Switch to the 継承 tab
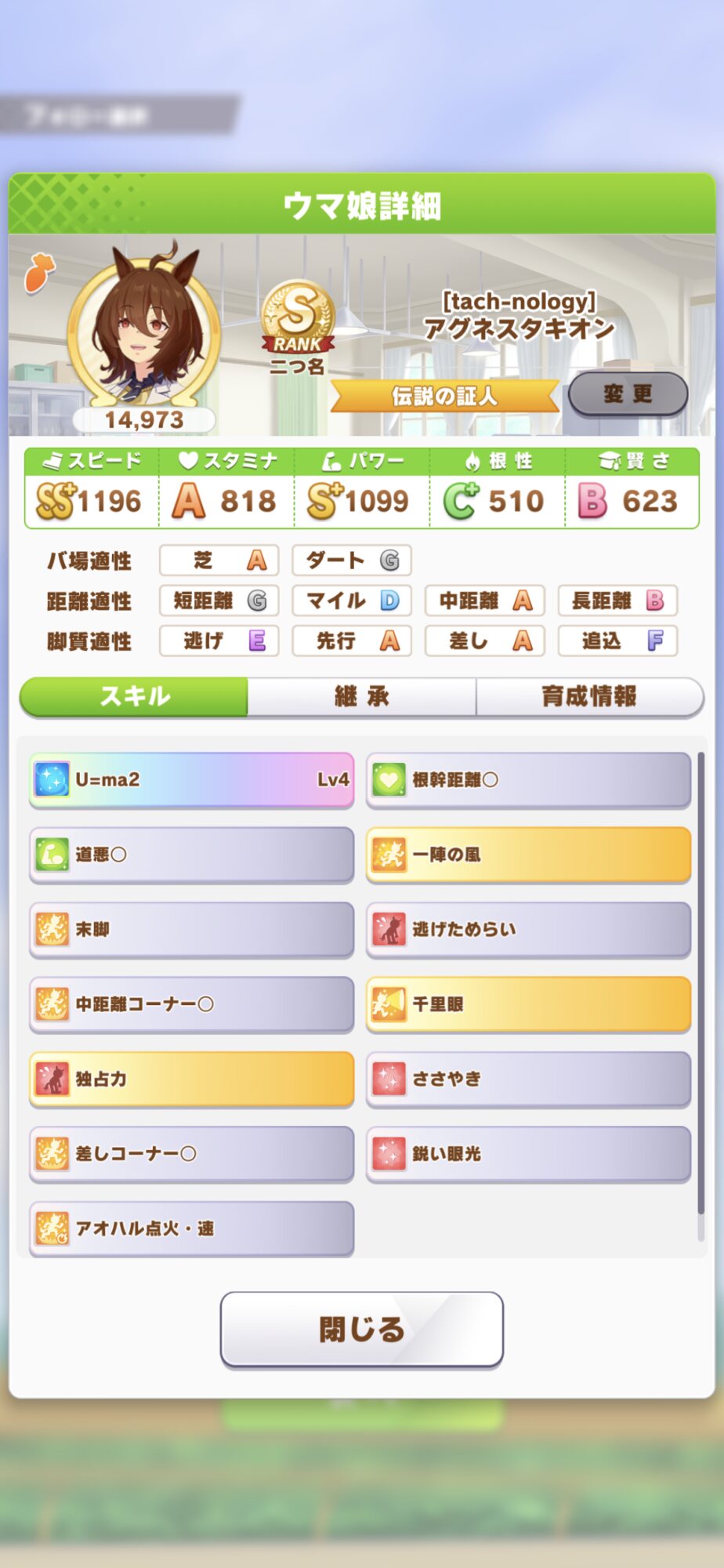Screen dimensions: 724x1568 [361, 696]
